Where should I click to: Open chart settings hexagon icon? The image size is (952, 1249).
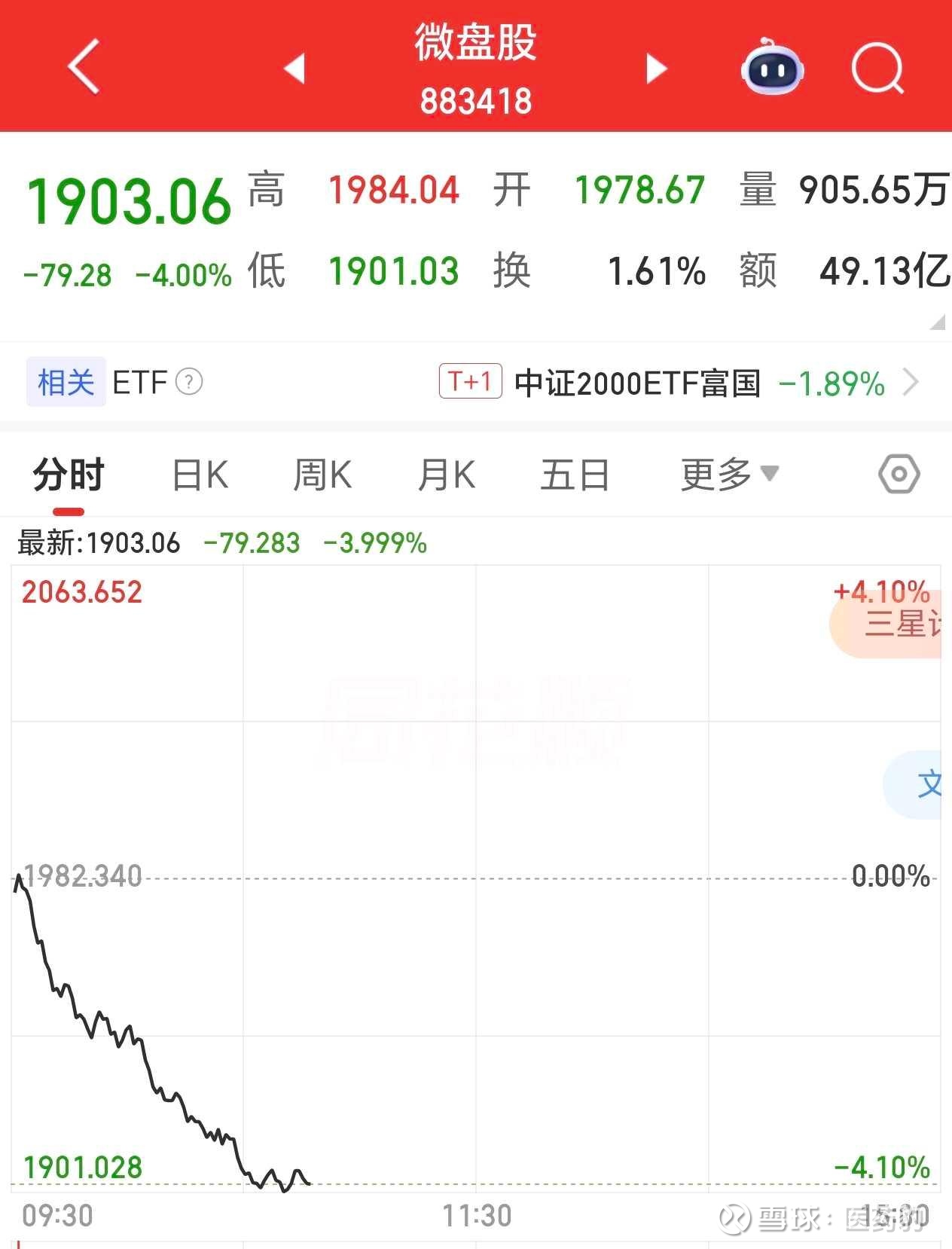(x=899, y=474)
